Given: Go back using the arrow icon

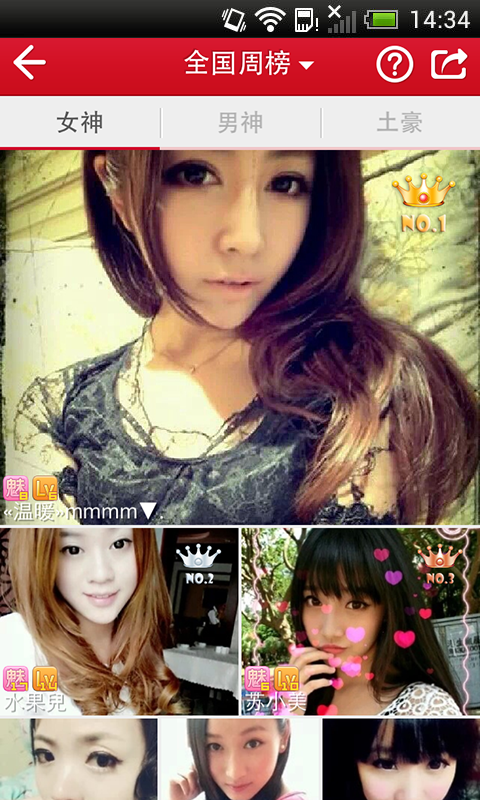Looking at the screenshot, I should (30, 63).
